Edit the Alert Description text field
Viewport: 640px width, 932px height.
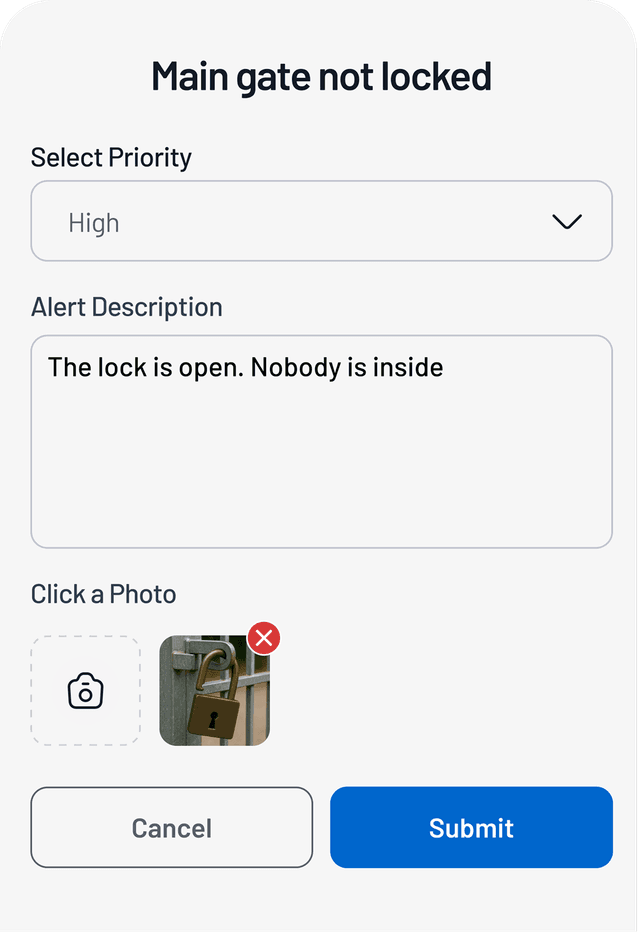click(x=321, y=441)
